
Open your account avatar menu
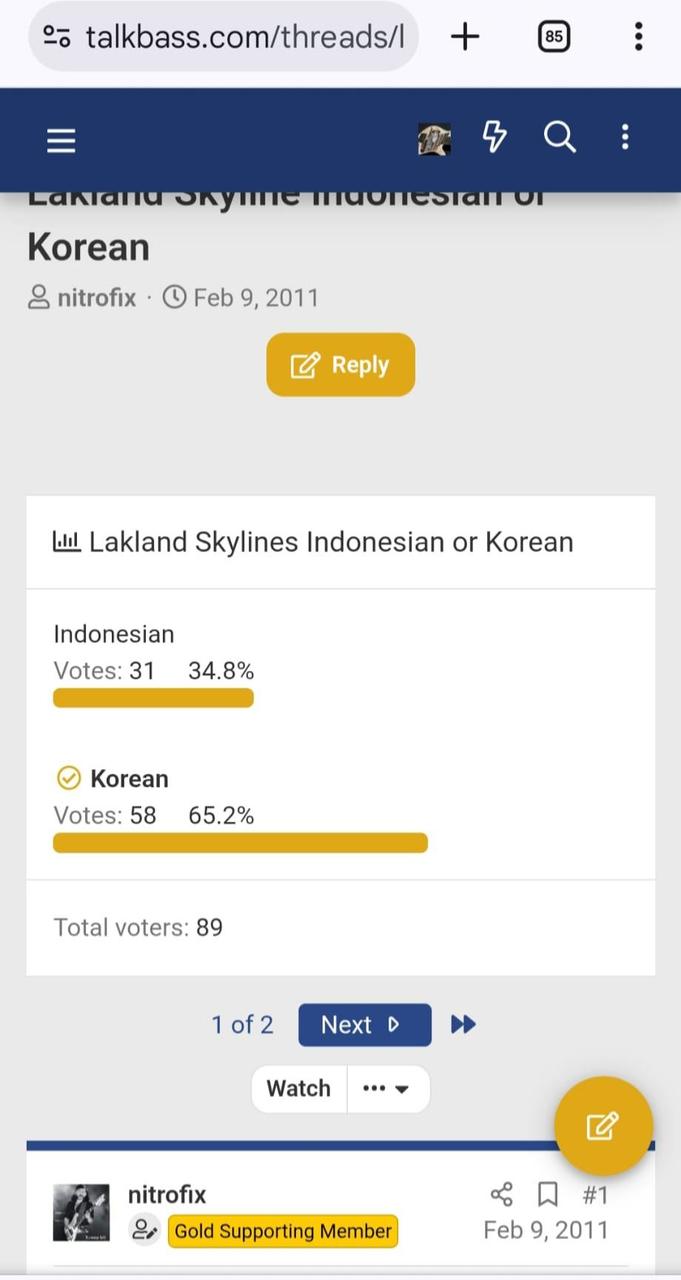[434, 139]
